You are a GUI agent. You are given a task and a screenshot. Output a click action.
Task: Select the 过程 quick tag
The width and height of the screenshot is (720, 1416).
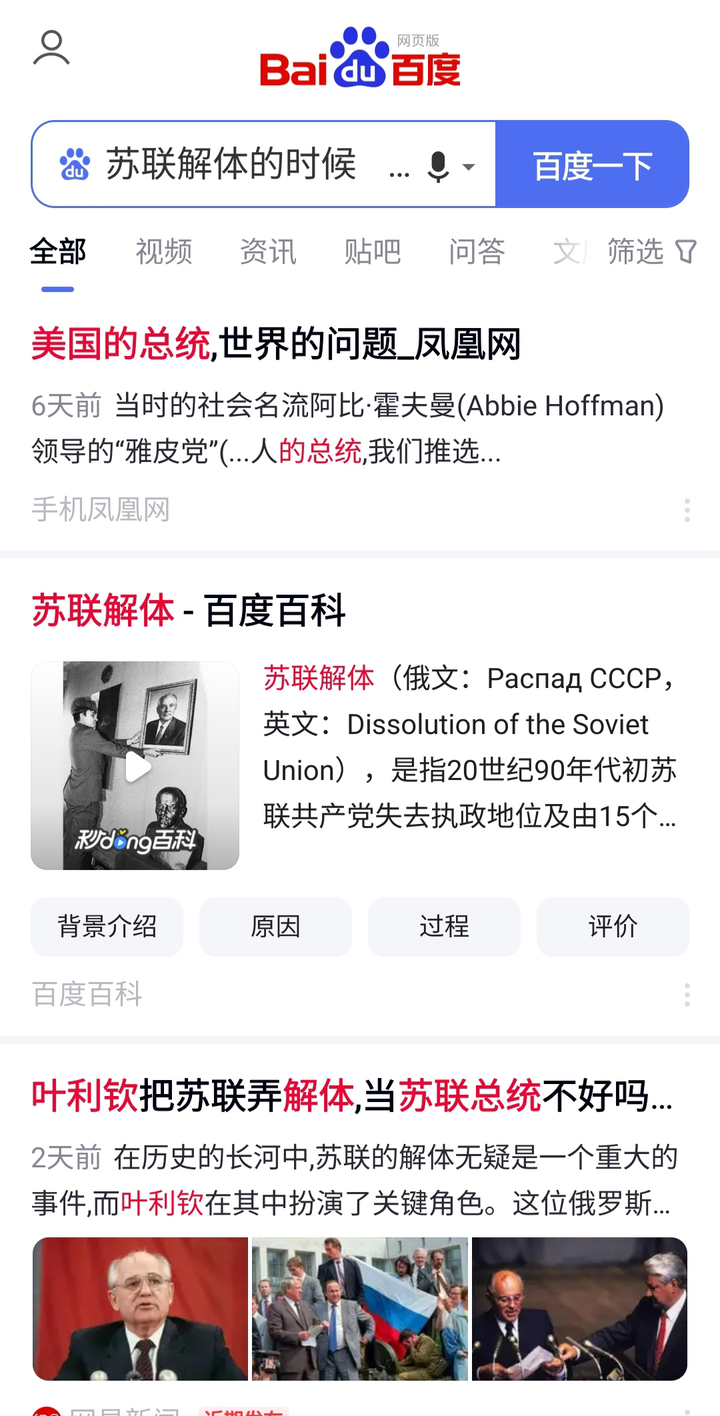[444, 927]
